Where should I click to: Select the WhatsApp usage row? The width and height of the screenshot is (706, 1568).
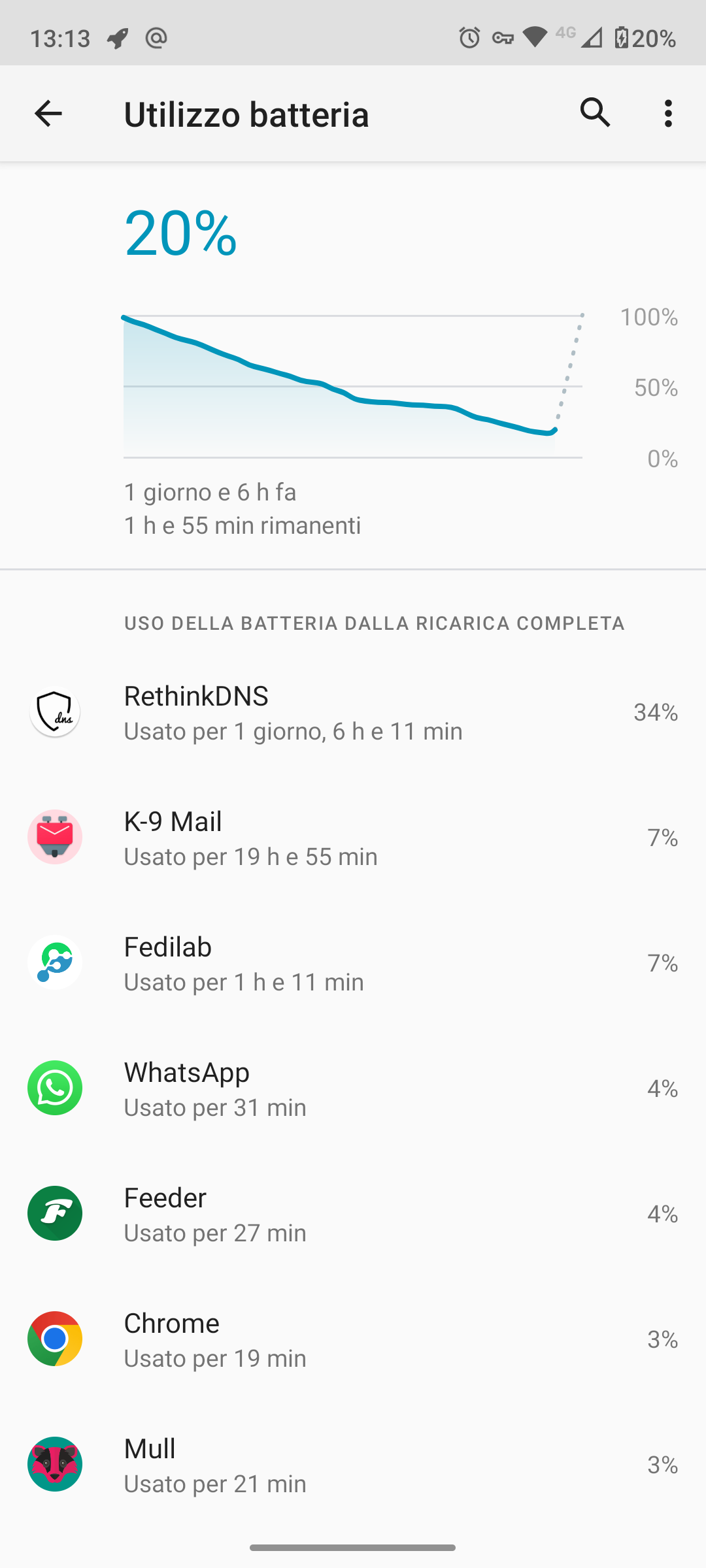[353, 1087]
